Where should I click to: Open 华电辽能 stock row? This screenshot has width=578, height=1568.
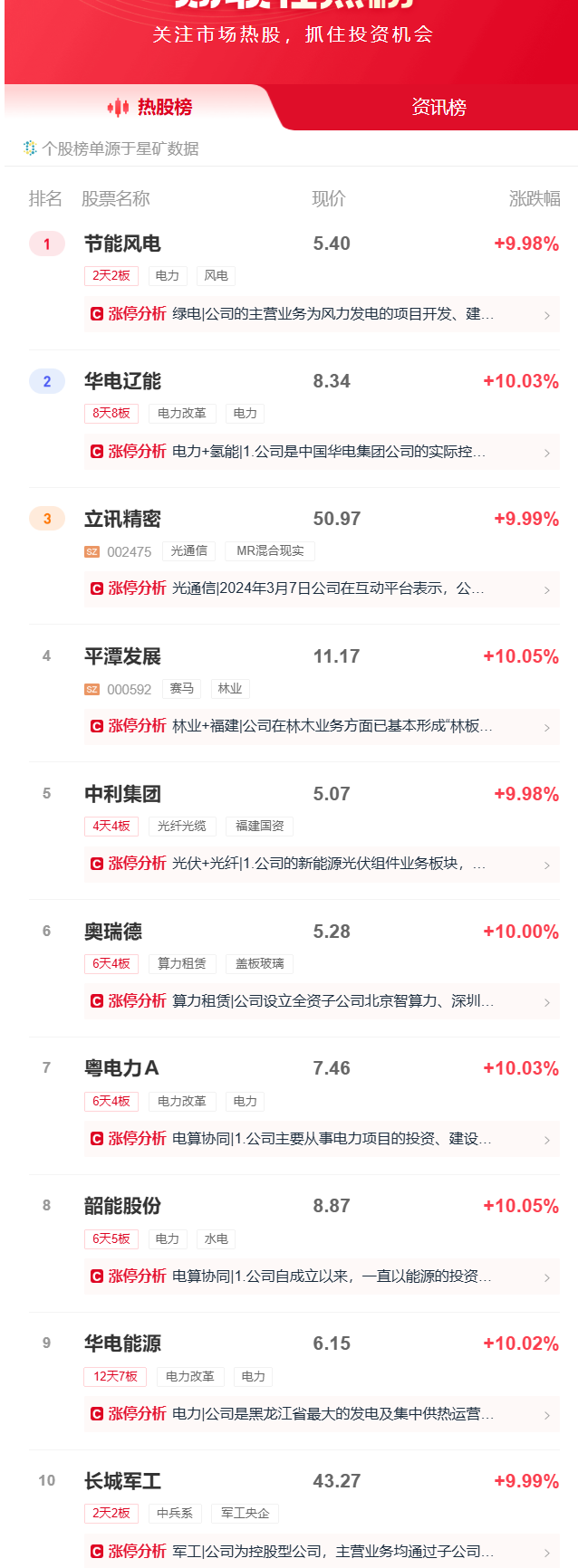tap(122, 382)
